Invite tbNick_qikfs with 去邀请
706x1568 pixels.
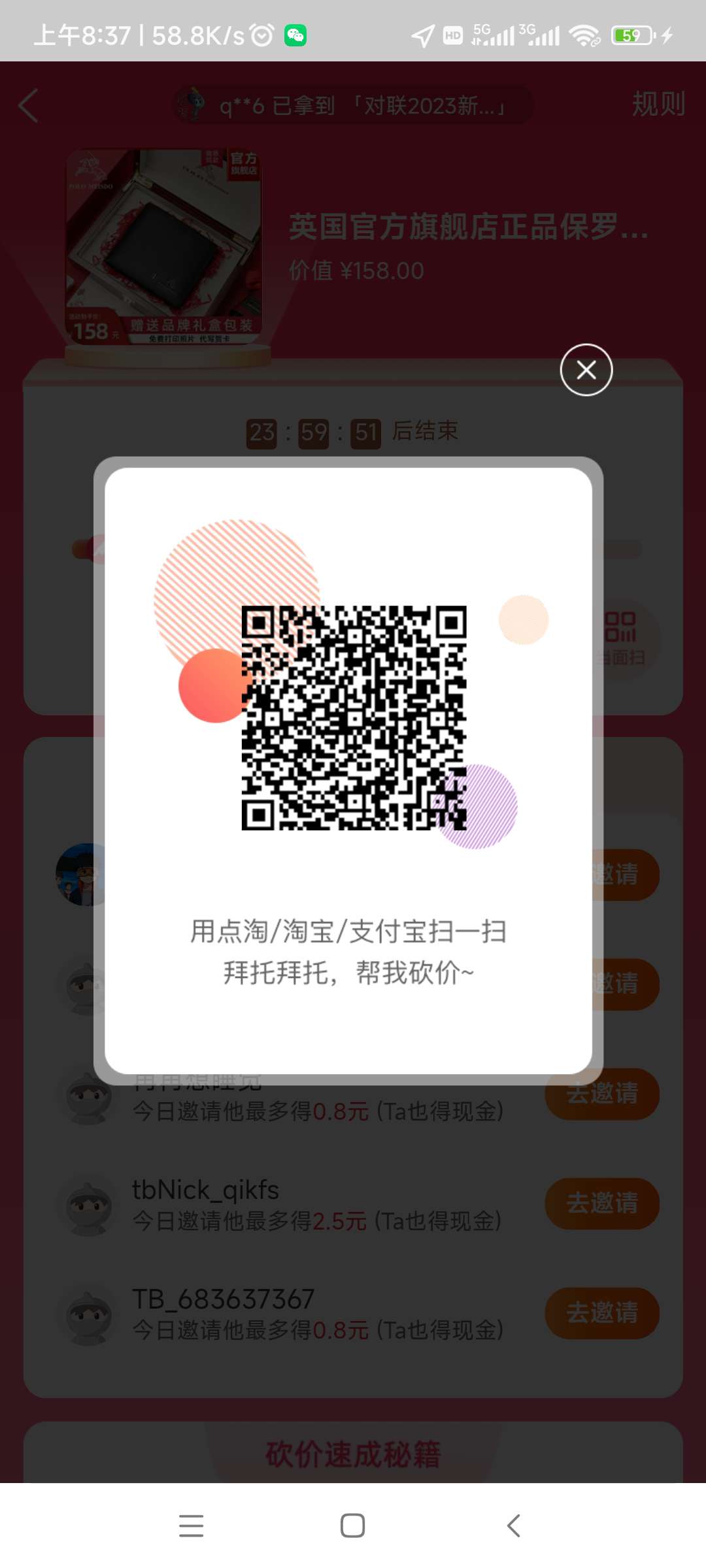coord(601,1203)
